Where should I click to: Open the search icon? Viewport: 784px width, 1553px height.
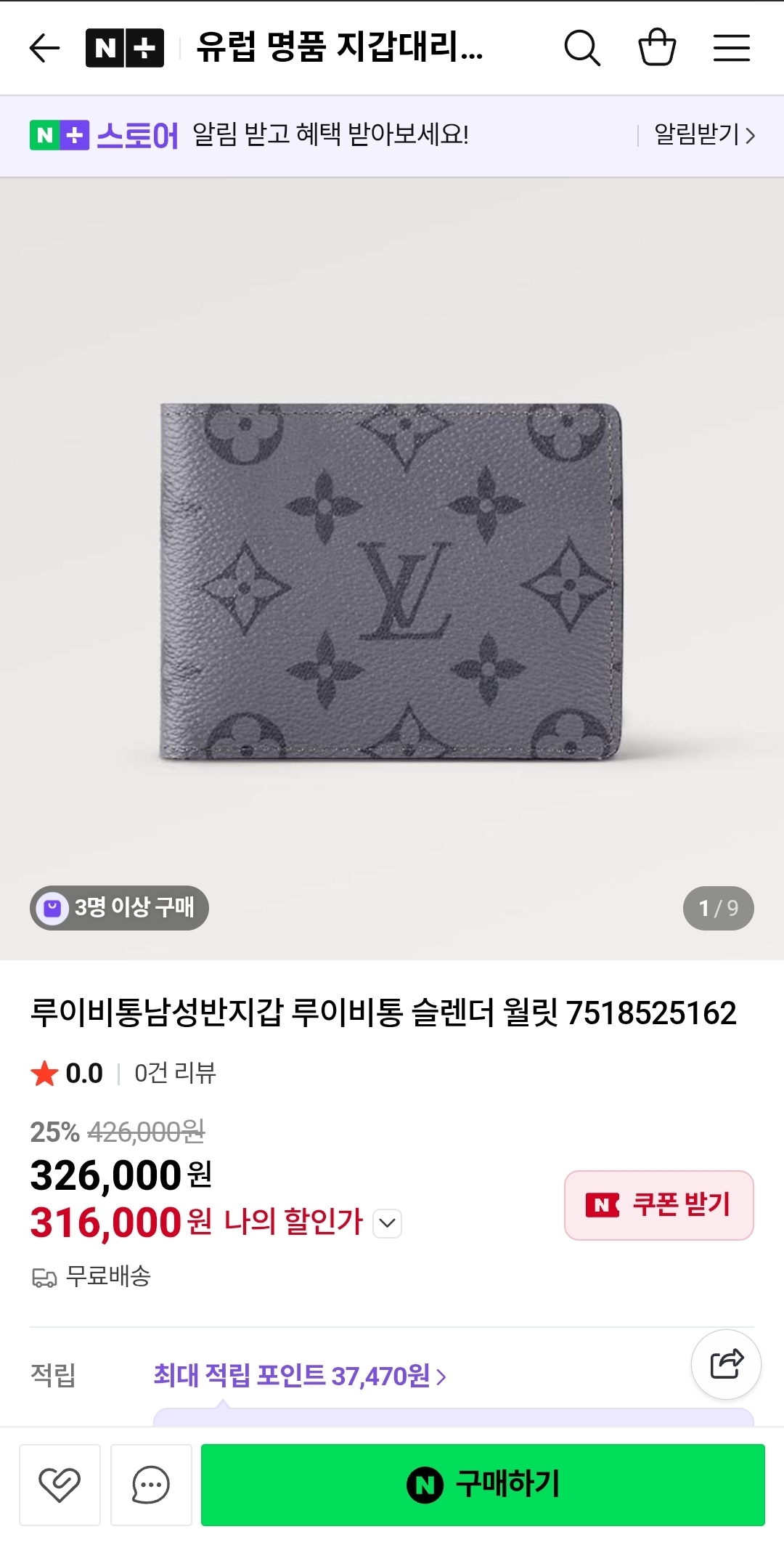coord(581,49)
